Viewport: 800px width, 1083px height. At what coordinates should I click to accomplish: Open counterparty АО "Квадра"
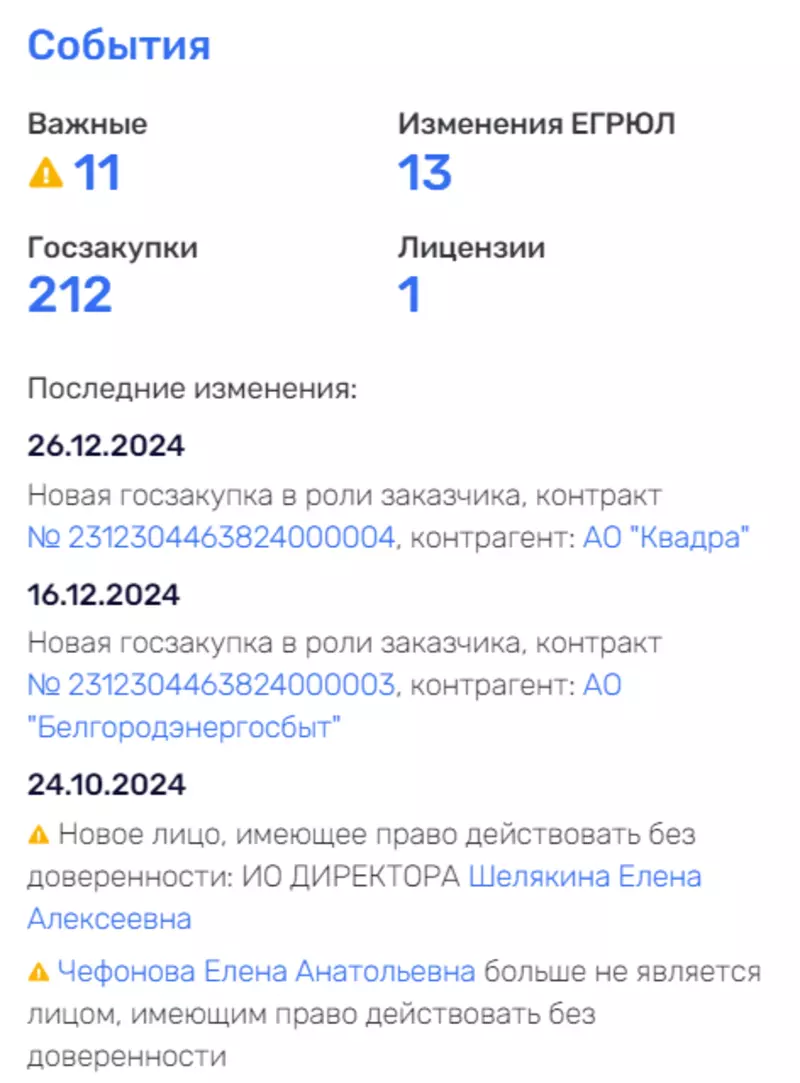click(665, 539)
